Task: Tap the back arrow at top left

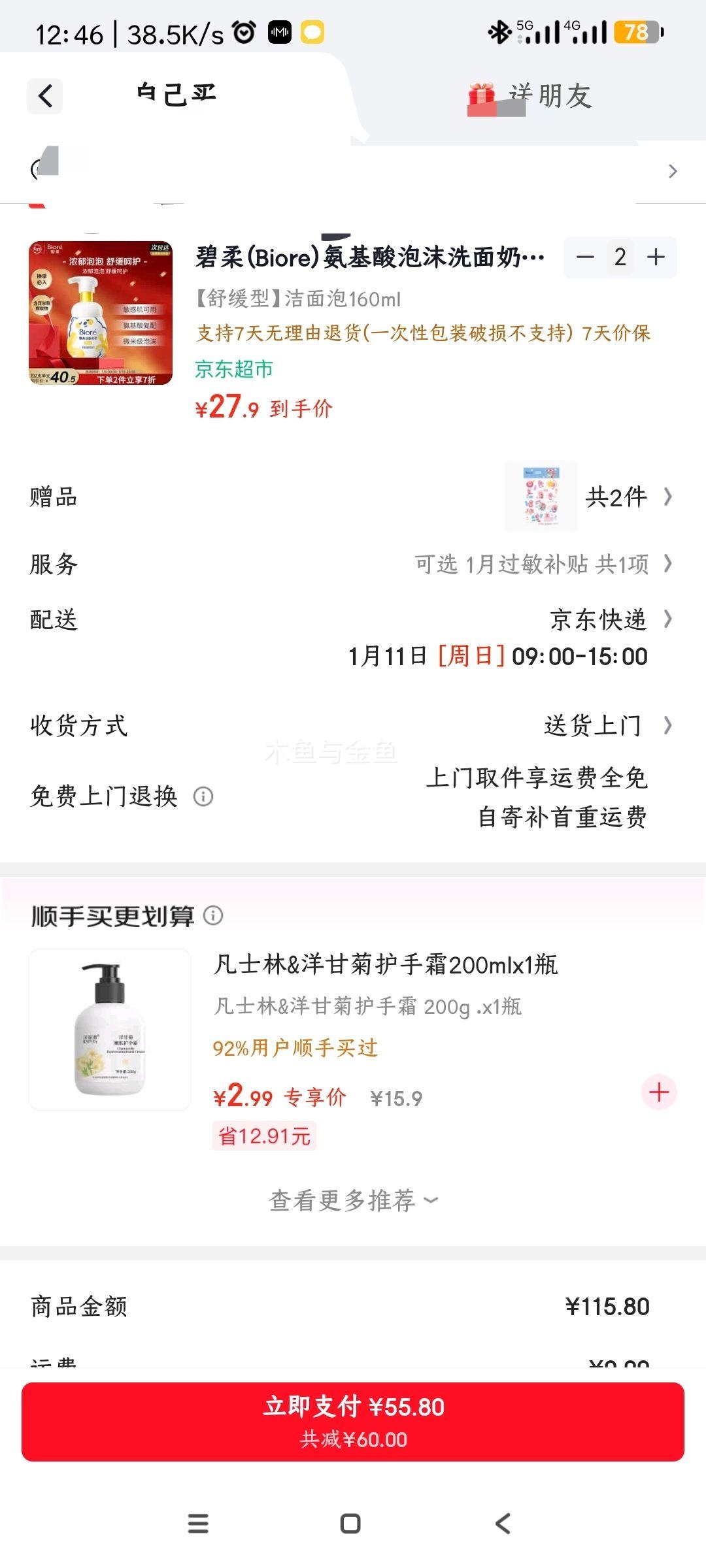Action: tap(44, 95)
